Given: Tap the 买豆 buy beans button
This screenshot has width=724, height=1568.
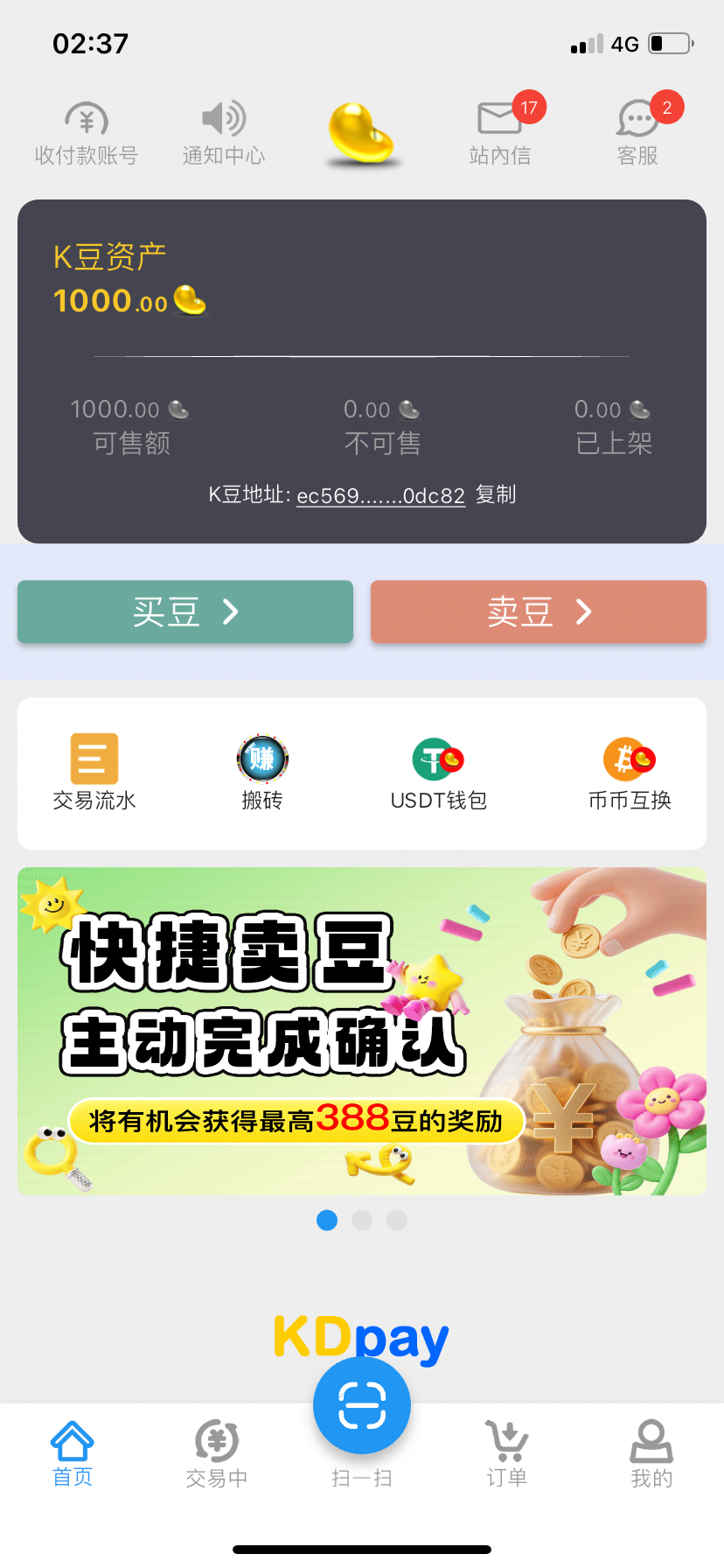Looking at the screenshot, I should [185, 612].
